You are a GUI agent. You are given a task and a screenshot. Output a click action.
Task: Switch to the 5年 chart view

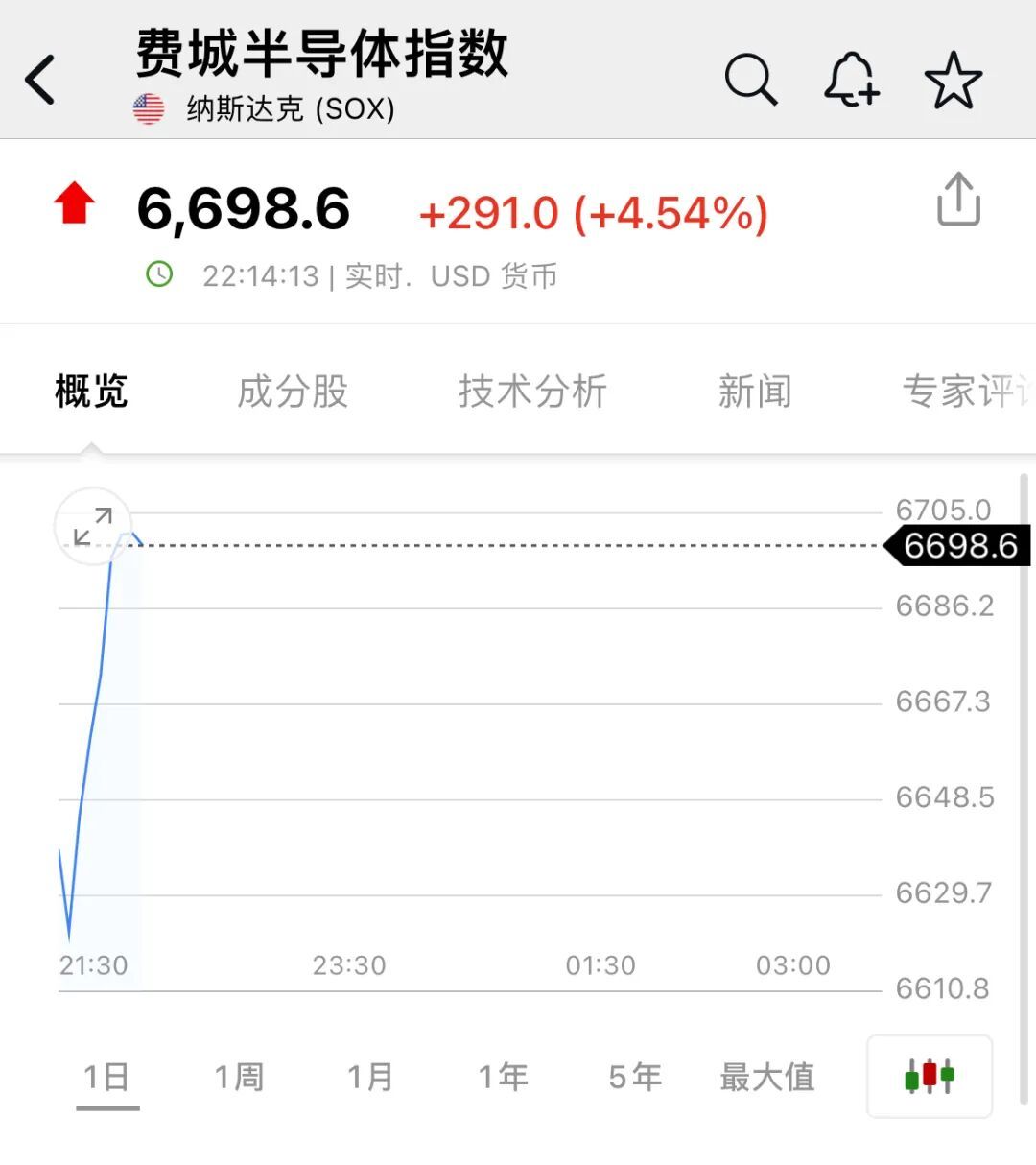(x=633, y=1077)
